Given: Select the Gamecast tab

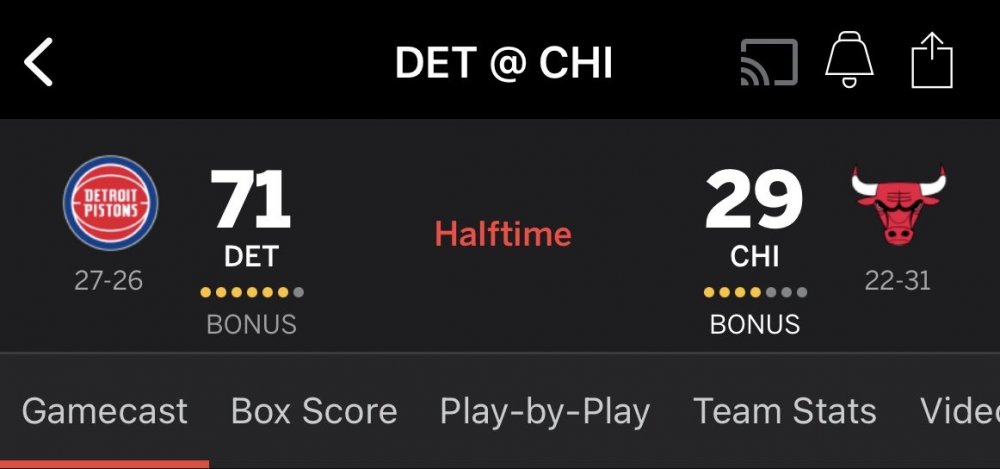Looking at the screenshot, I should [x=105, y=411].
